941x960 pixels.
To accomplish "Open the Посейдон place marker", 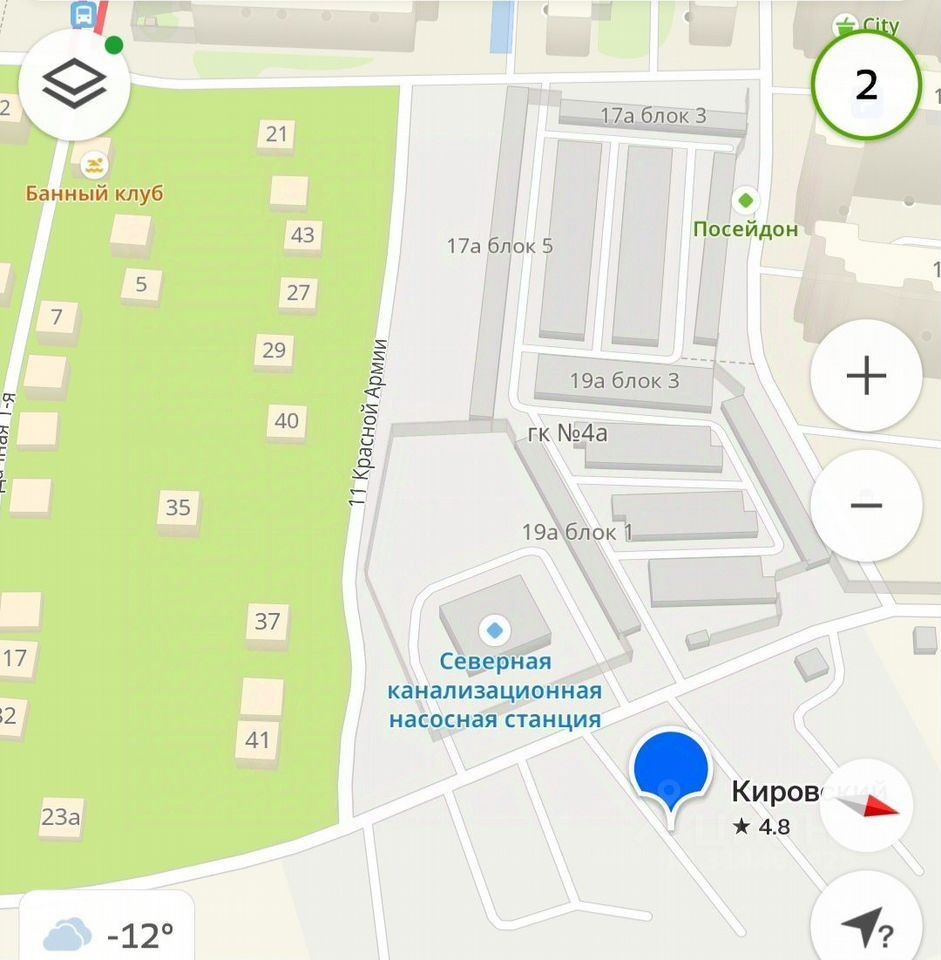I will pyautogui.click(x=745, y=199).
